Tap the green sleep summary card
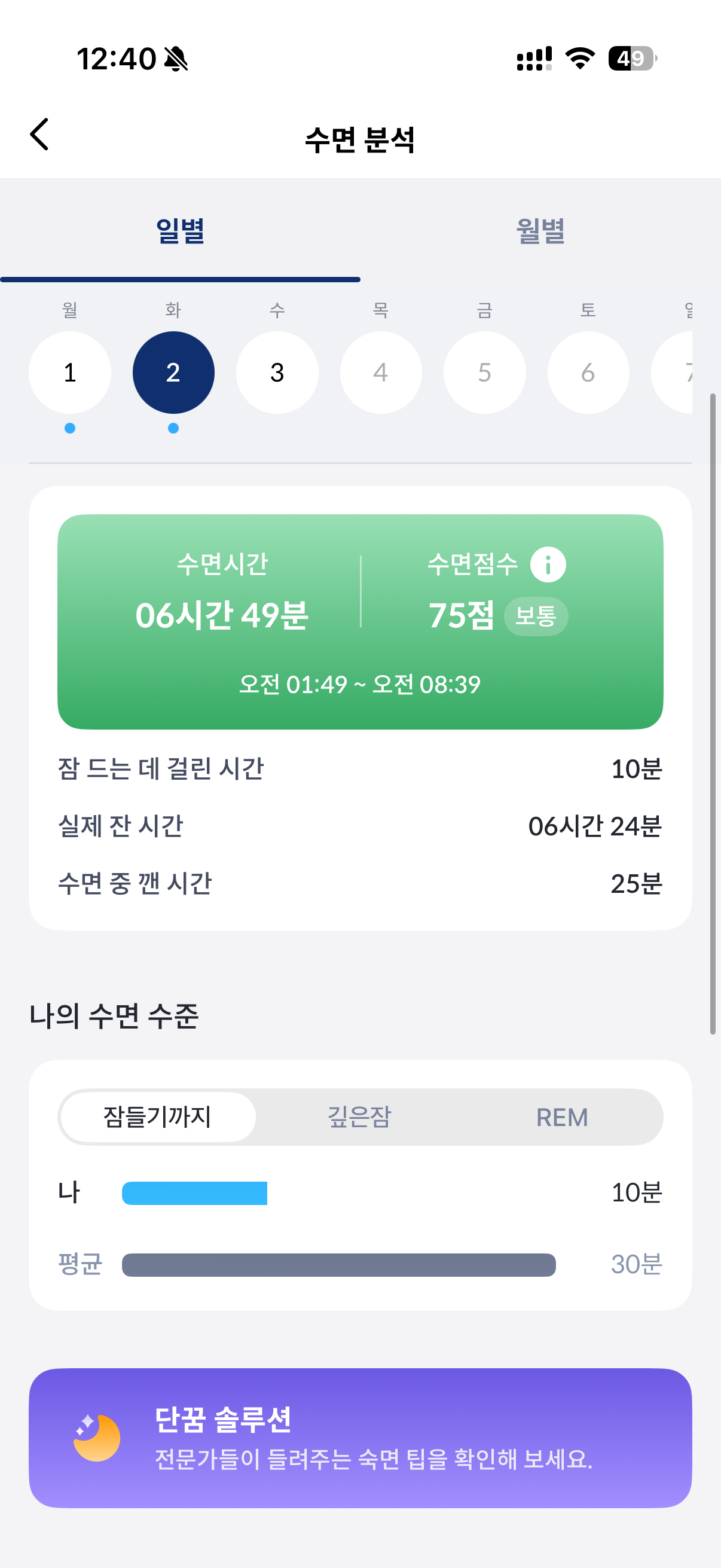 360,621
